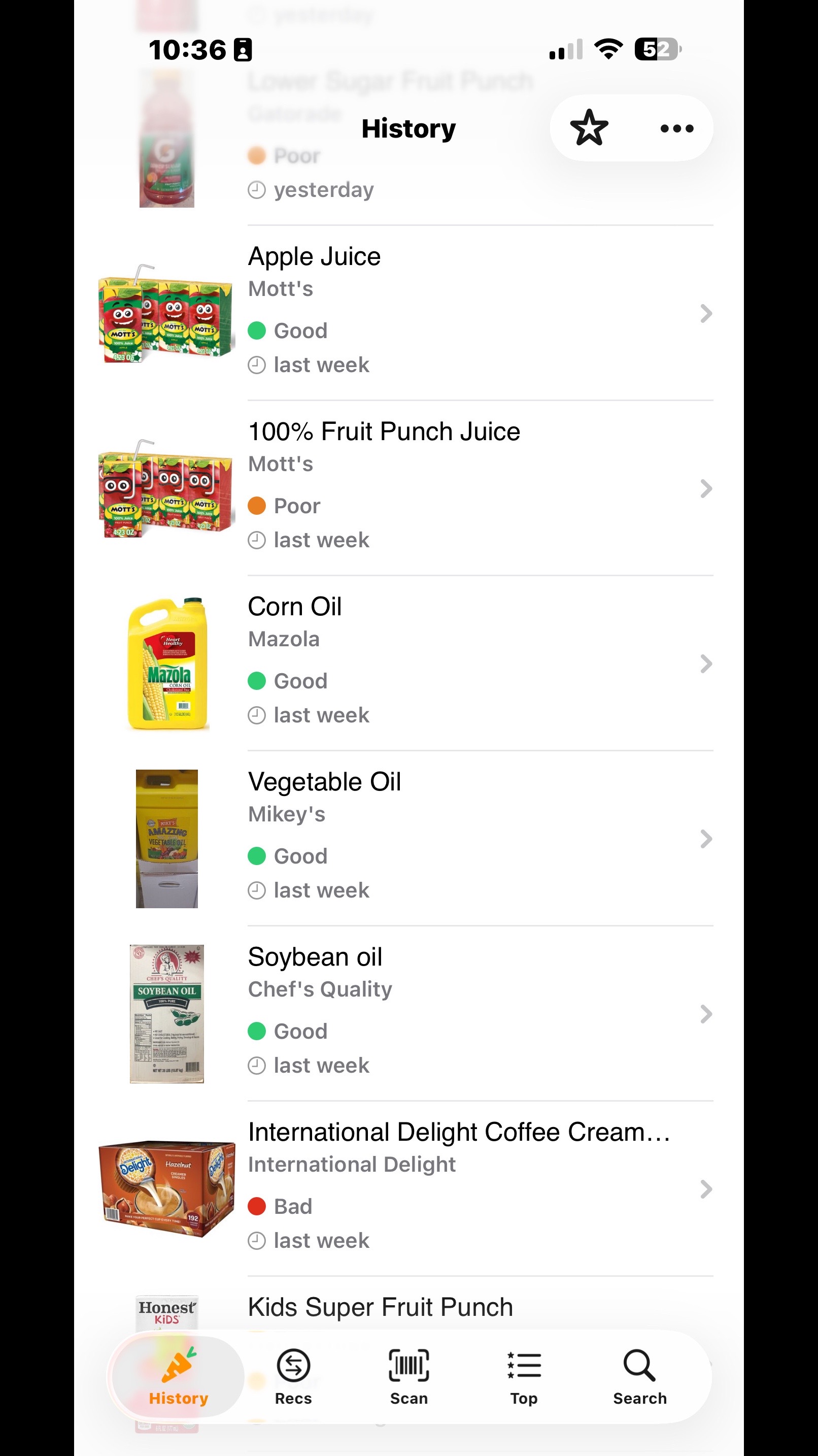Tap the star favorites icon

point(589,128)
